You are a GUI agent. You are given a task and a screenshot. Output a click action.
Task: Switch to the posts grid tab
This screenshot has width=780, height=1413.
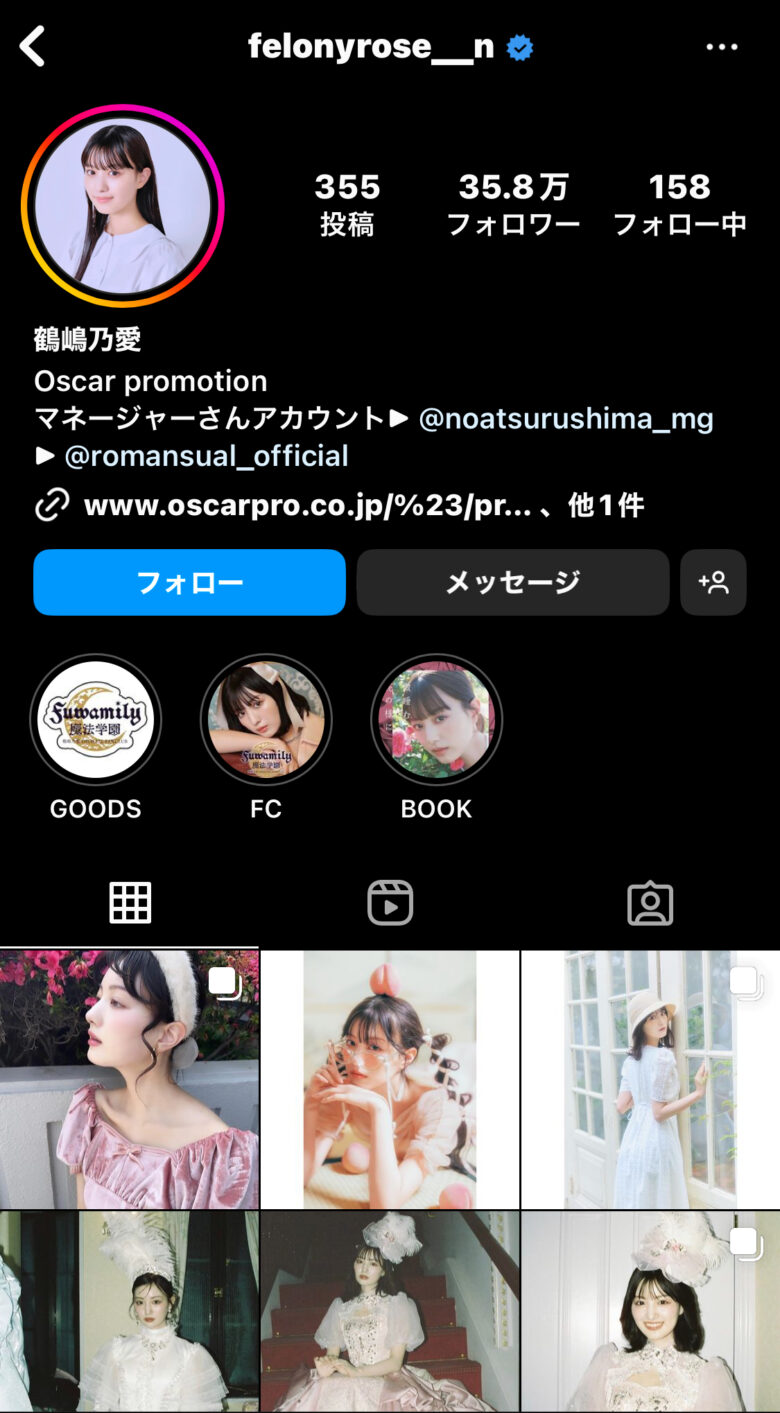tap(130, 903)
